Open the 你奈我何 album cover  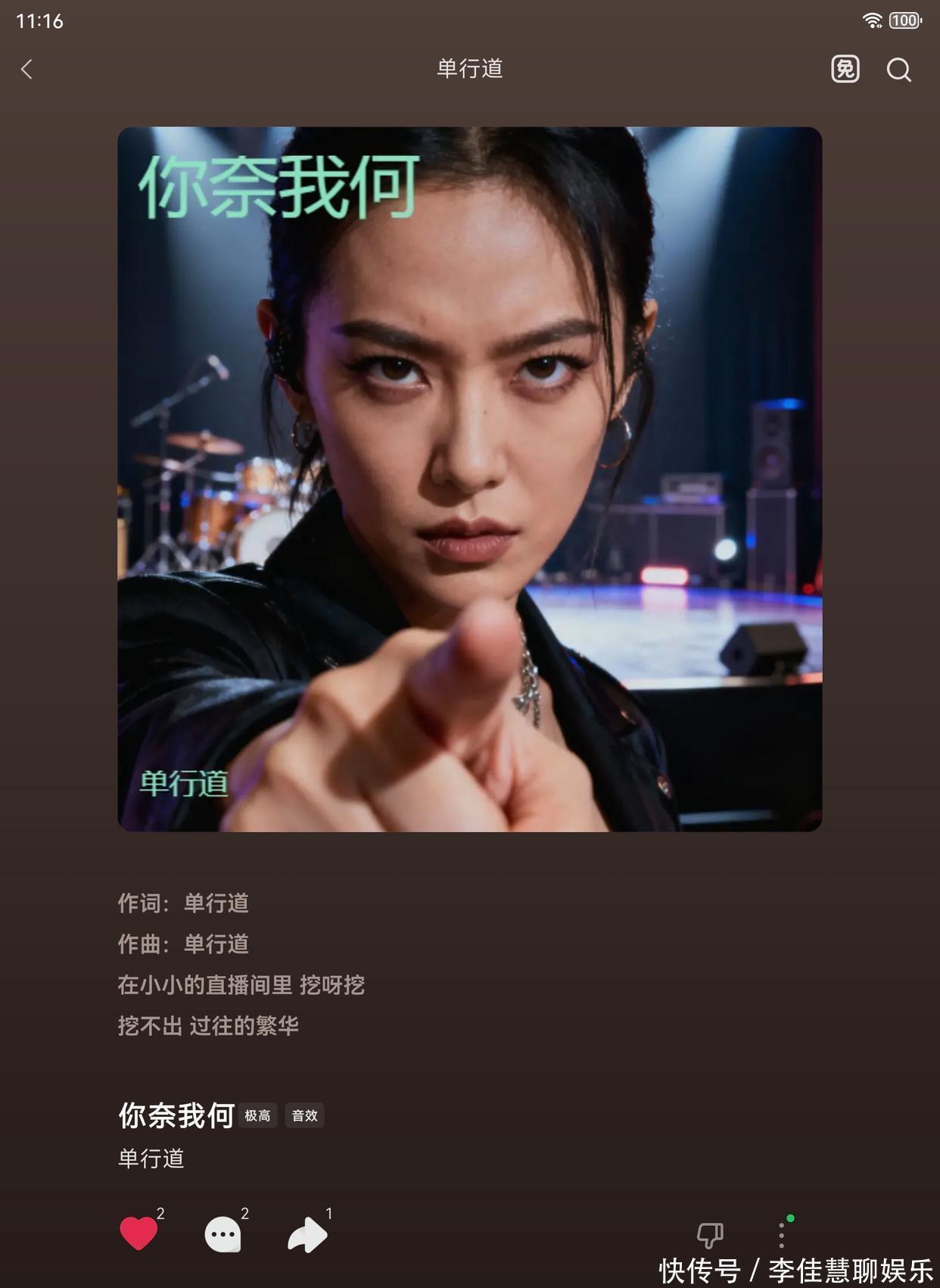pyautogui.click(x=469, y=479)
